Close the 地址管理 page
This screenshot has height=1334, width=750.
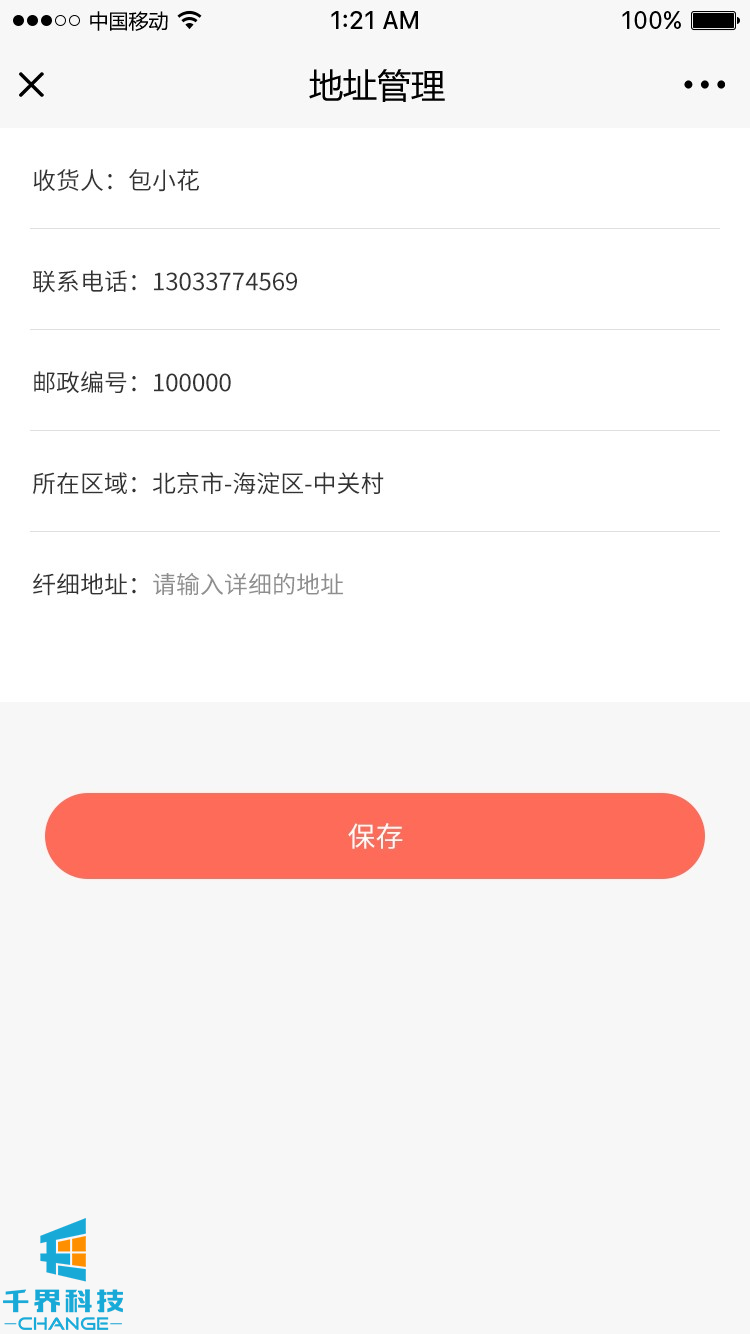point(32,86)
